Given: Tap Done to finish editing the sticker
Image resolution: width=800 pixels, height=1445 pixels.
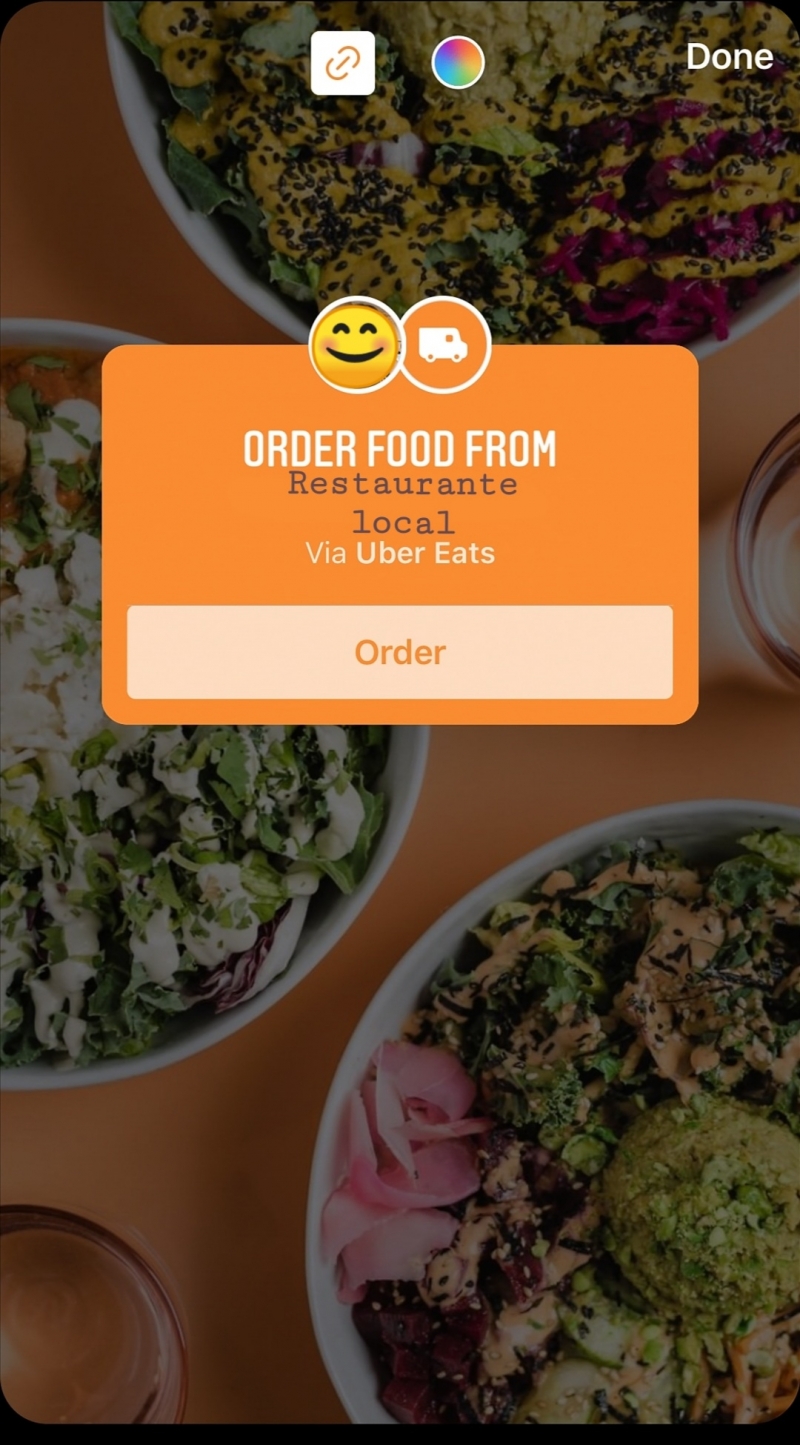Looking at the screenshot, I should [729, 57].
